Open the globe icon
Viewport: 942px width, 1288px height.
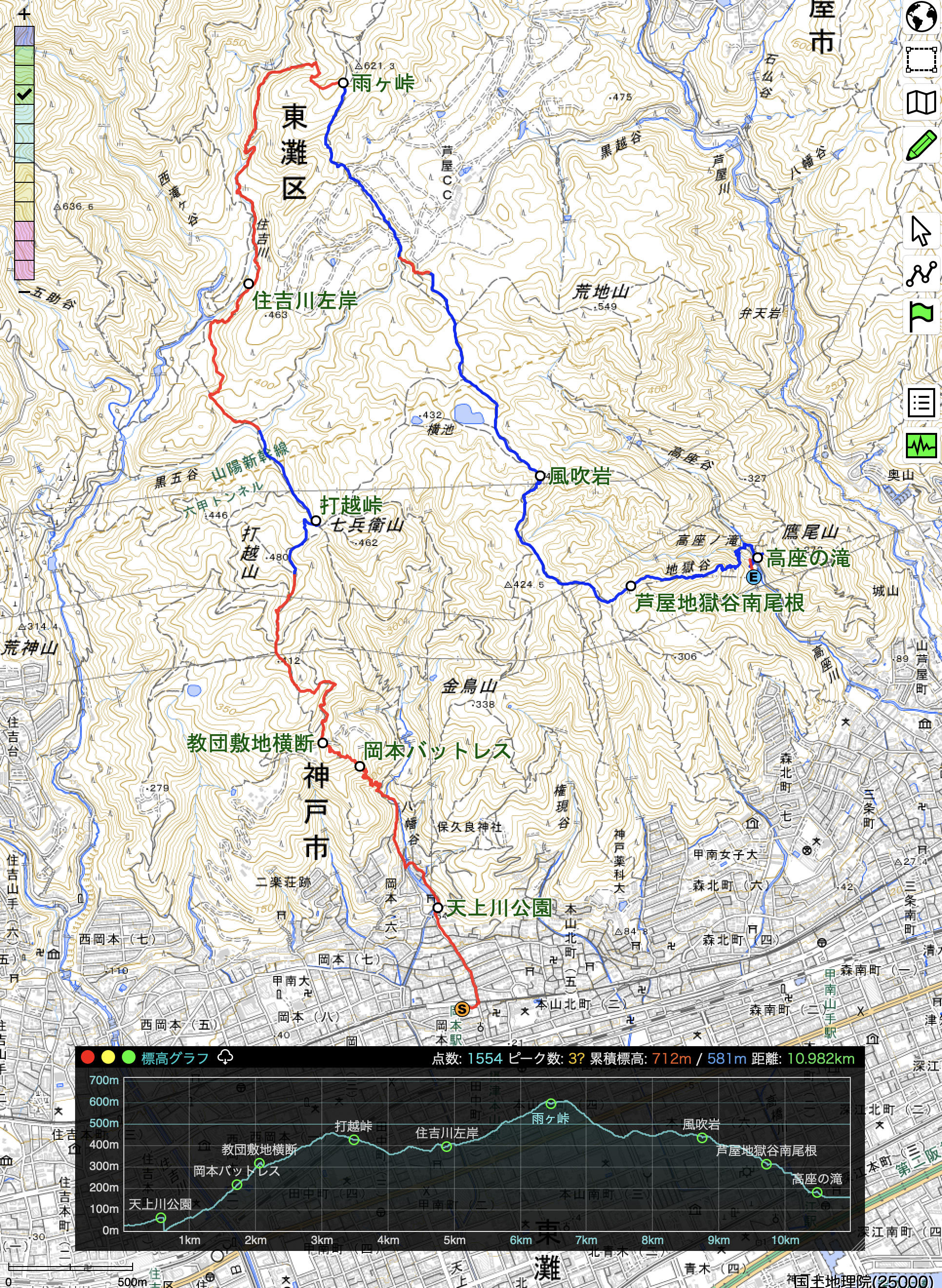coord(921,17)
